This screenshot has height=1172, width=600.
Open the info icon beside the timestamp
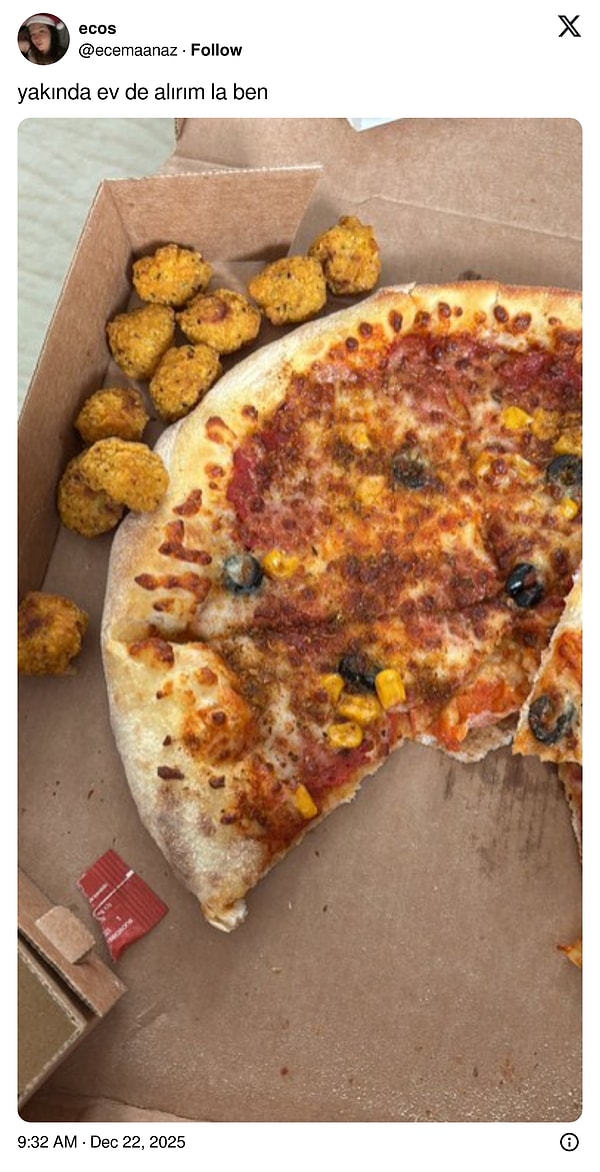[x=569, y=1142]
